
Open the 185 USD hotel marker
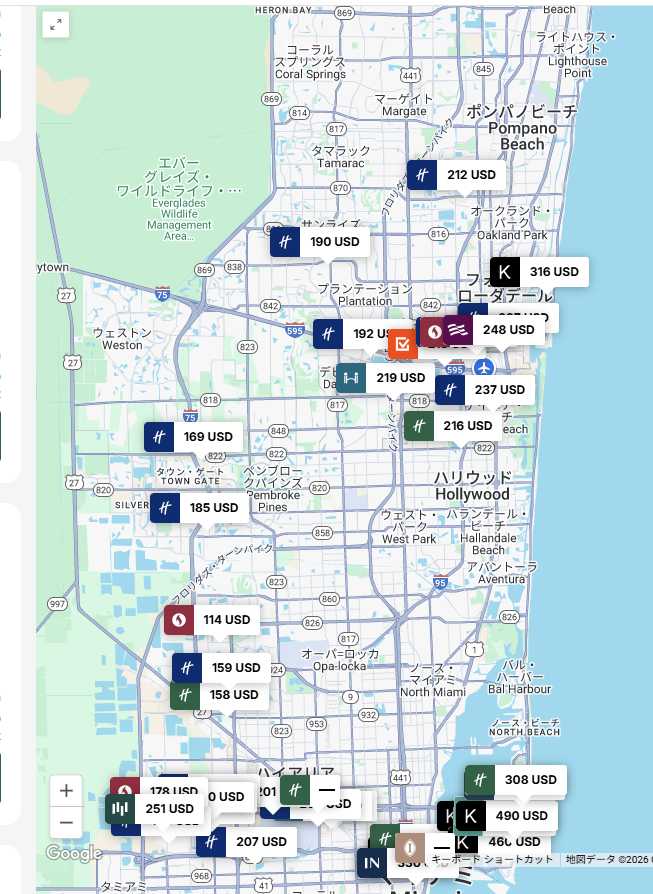pyautogui.click(x=198, y=508)
